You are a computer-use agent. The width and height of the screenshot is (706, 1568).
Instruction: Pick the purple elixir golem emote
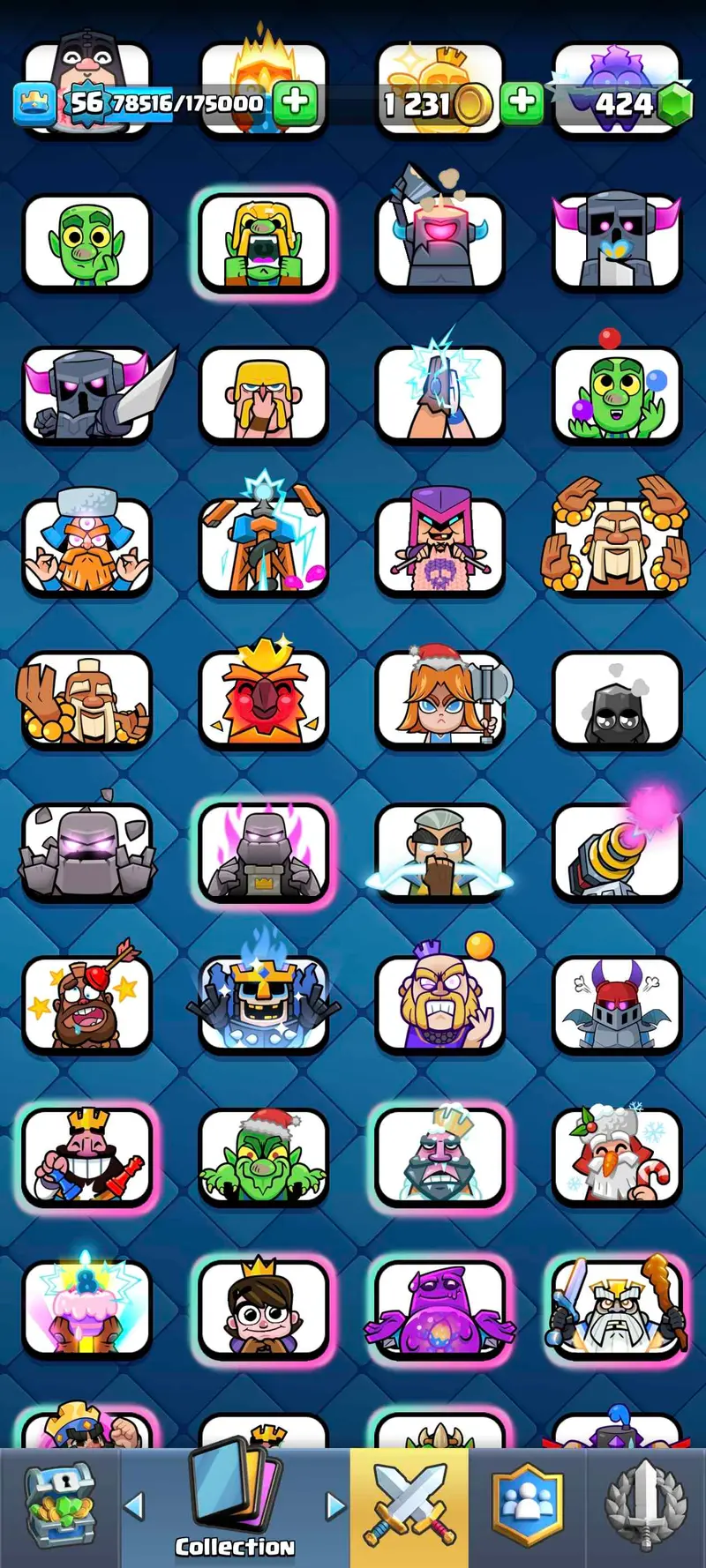pos(439,1308)
